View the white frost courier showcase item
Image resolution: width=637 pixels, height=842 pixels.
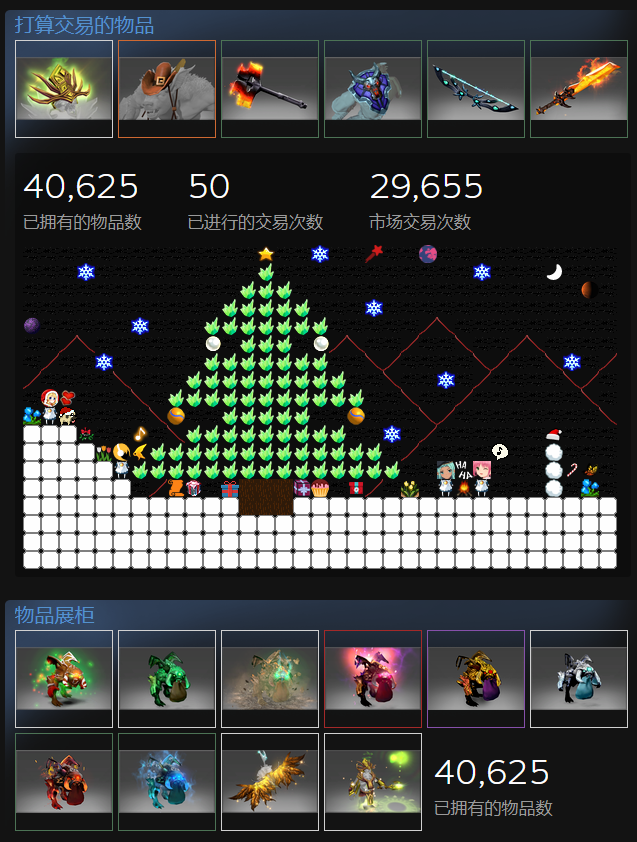[579, 678]
